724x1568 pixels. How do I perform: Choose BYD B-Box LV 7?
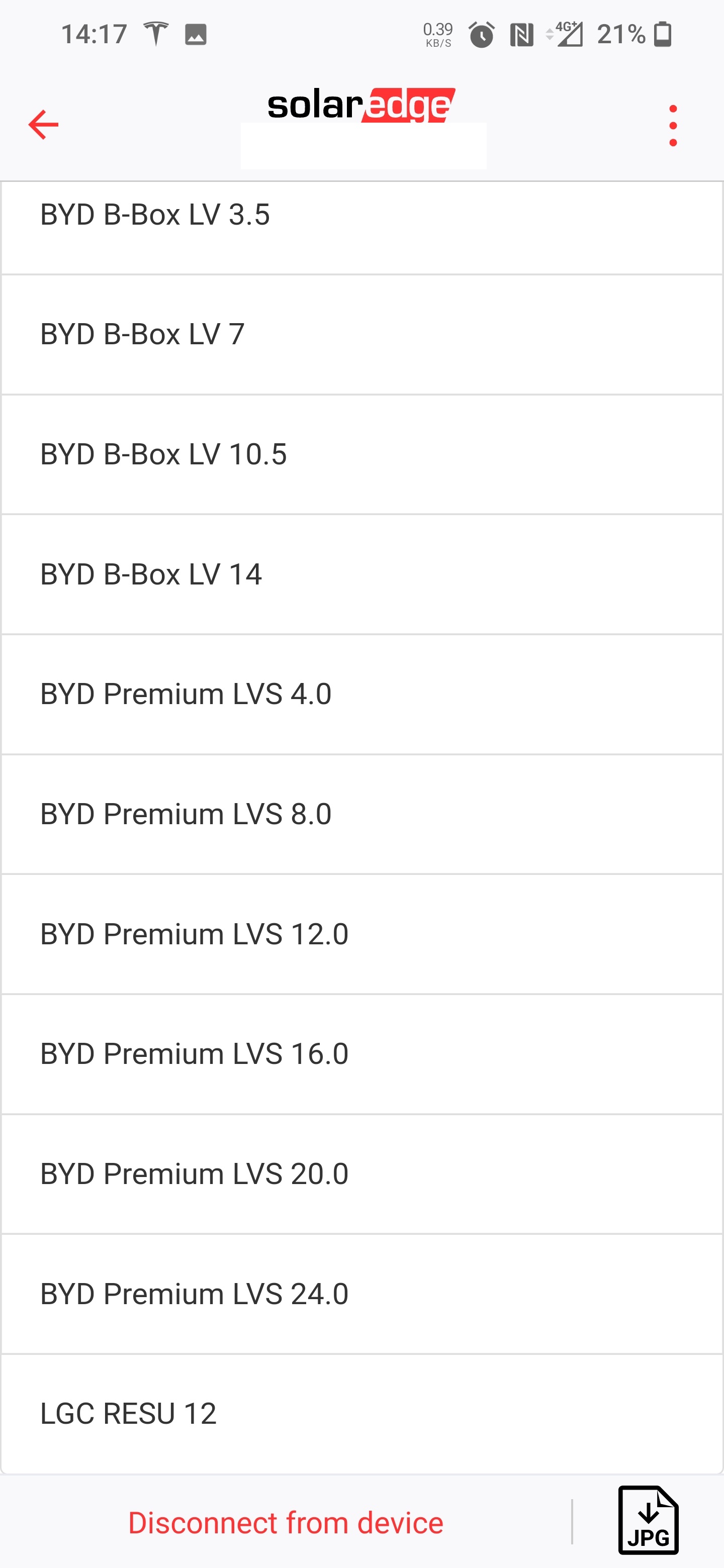click(361, 334)
